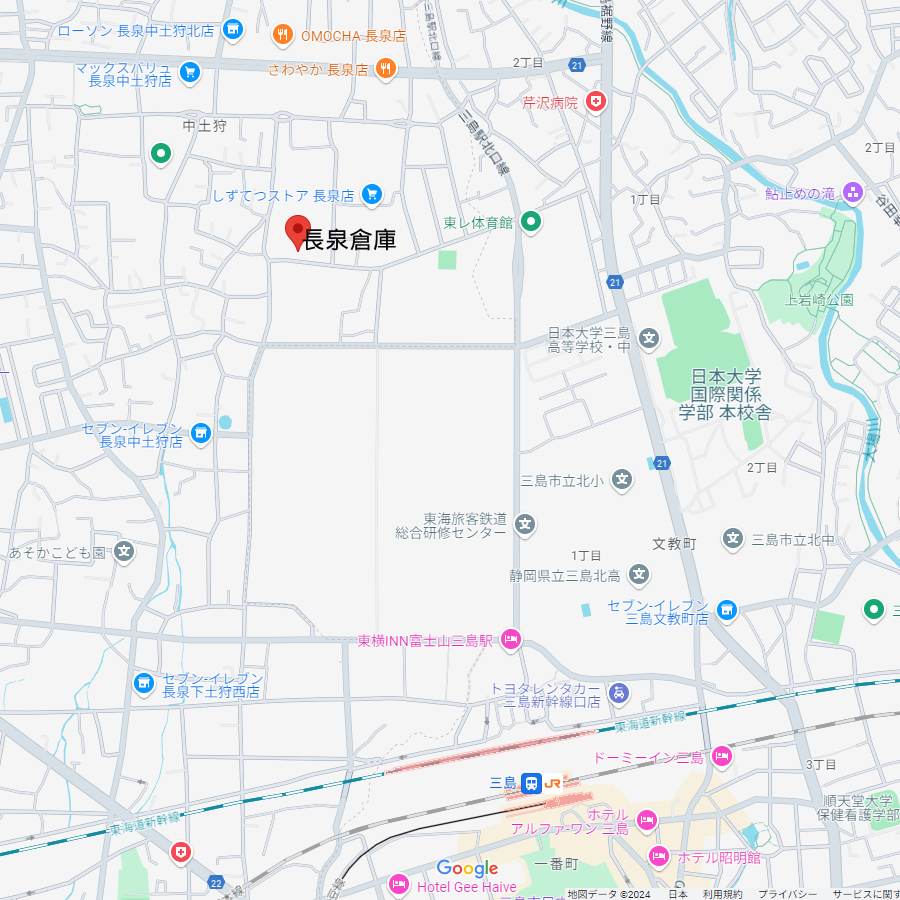Tap the red 長泉倉庫 location pin

[297, 232]
